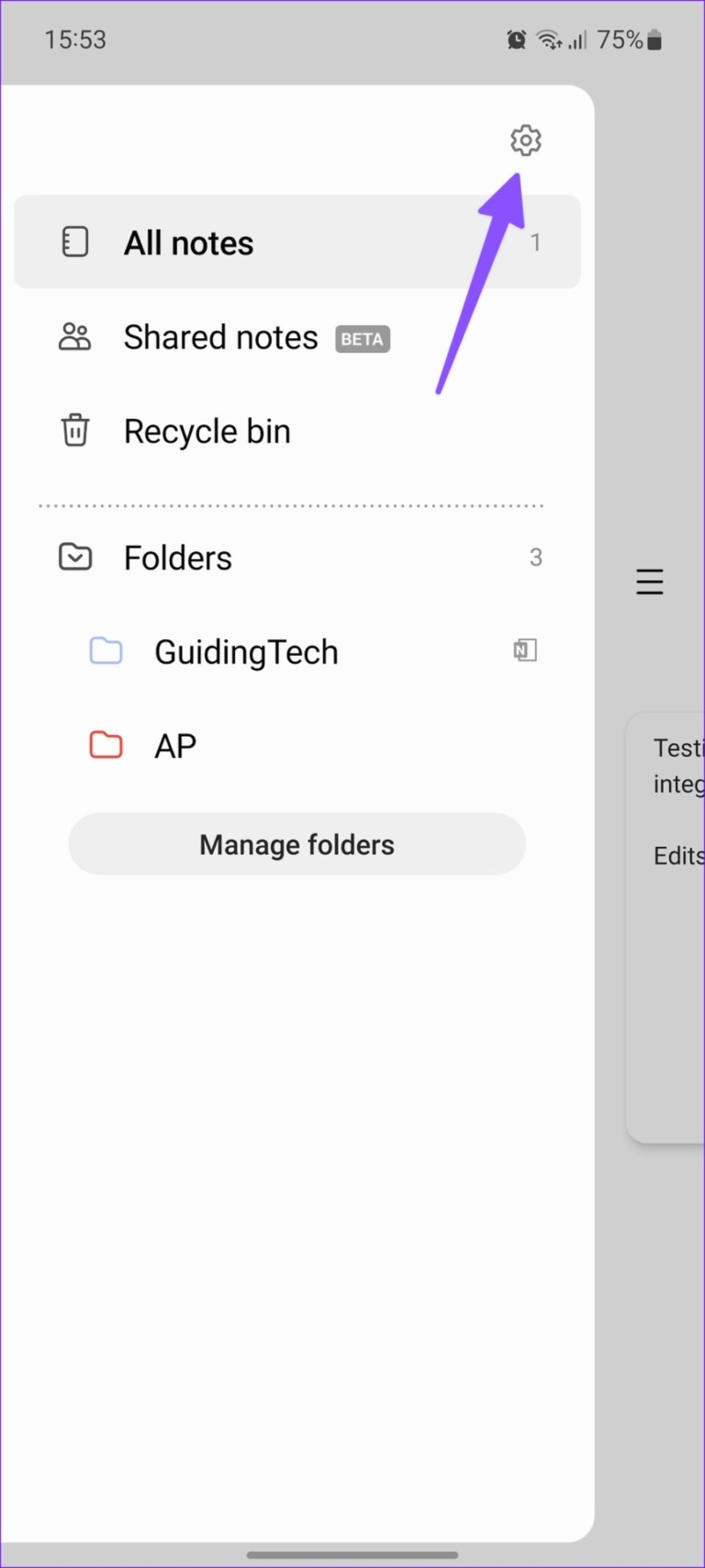The width and height of the screenshot is (705, 1568).
Task: Tap the sync icon beside GuidingTech
Action: pos(524,650)
